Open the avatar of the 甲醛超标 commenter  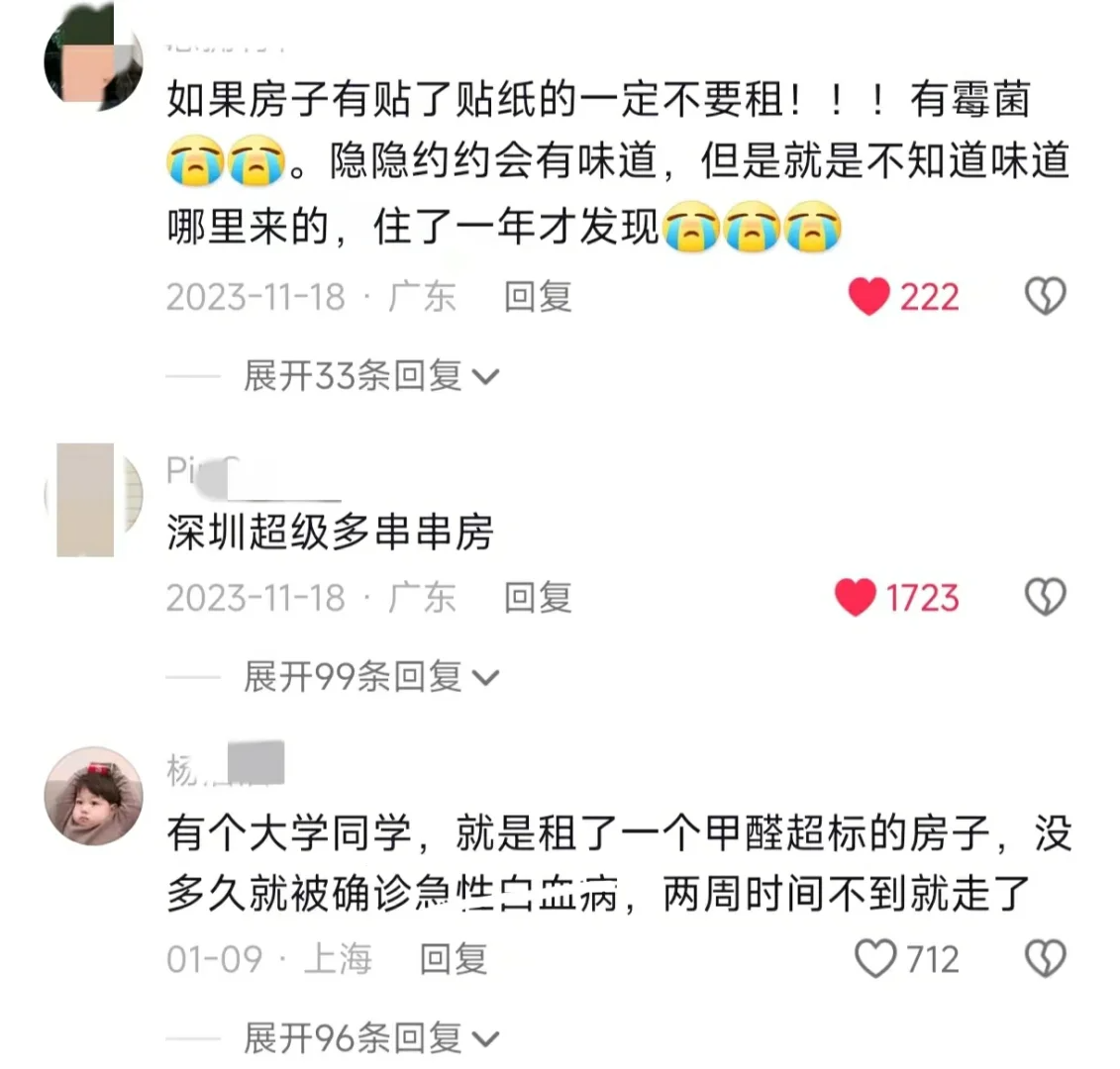tap(94, 797)
